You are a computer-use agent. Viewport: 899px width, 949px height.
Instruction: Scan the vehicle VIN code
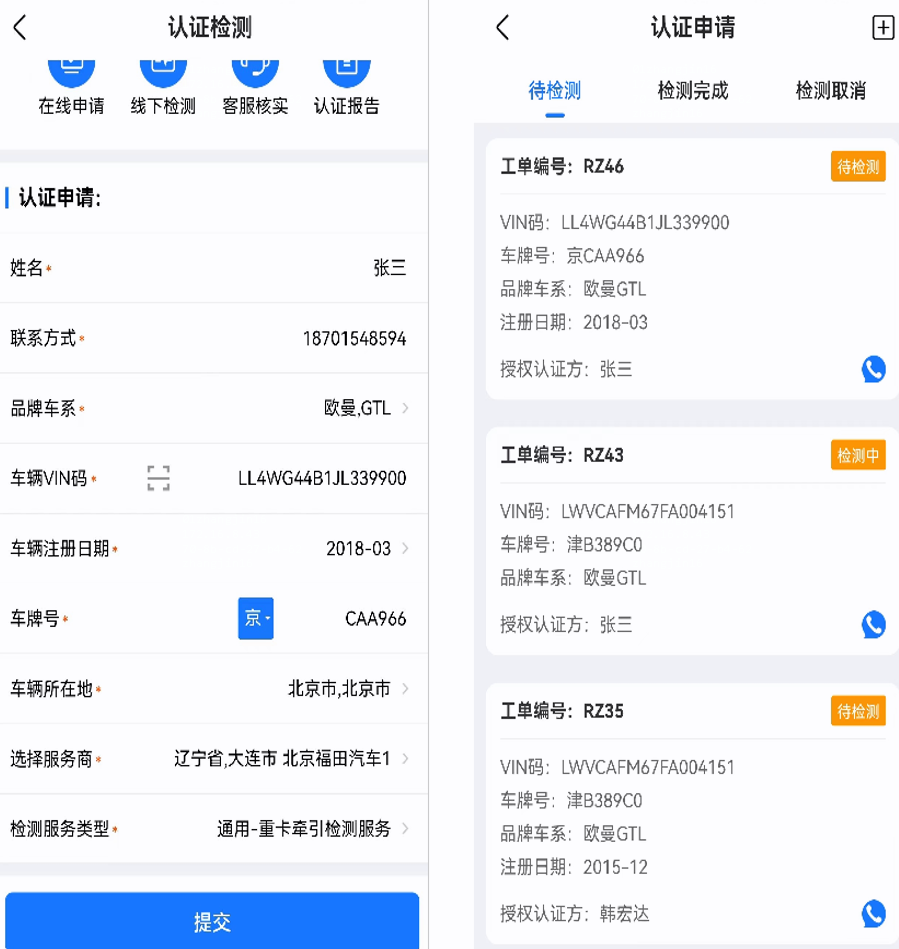(x=158, y=479)
